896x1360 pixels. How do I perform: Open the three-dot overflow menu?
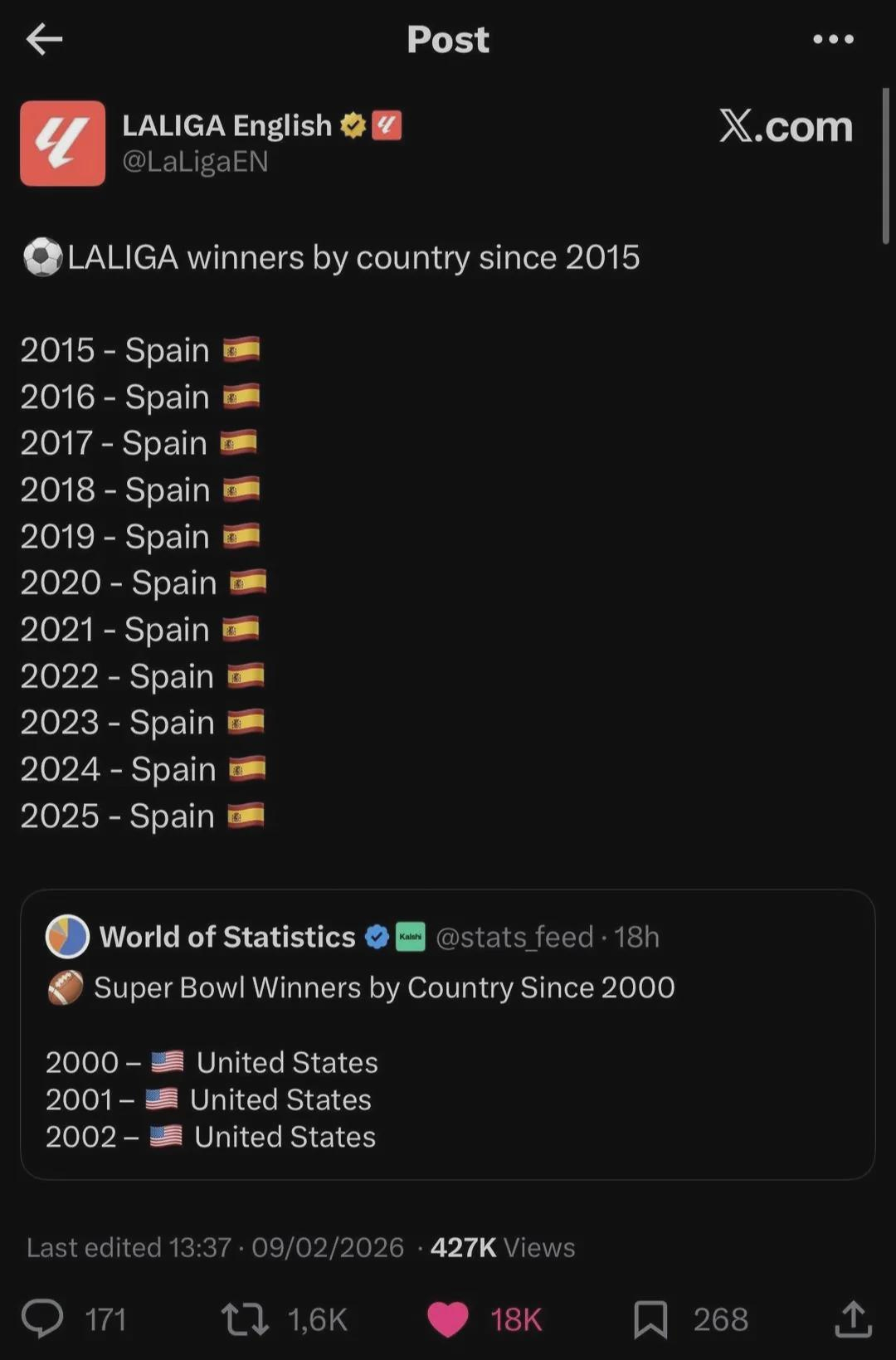click(833, 39)
